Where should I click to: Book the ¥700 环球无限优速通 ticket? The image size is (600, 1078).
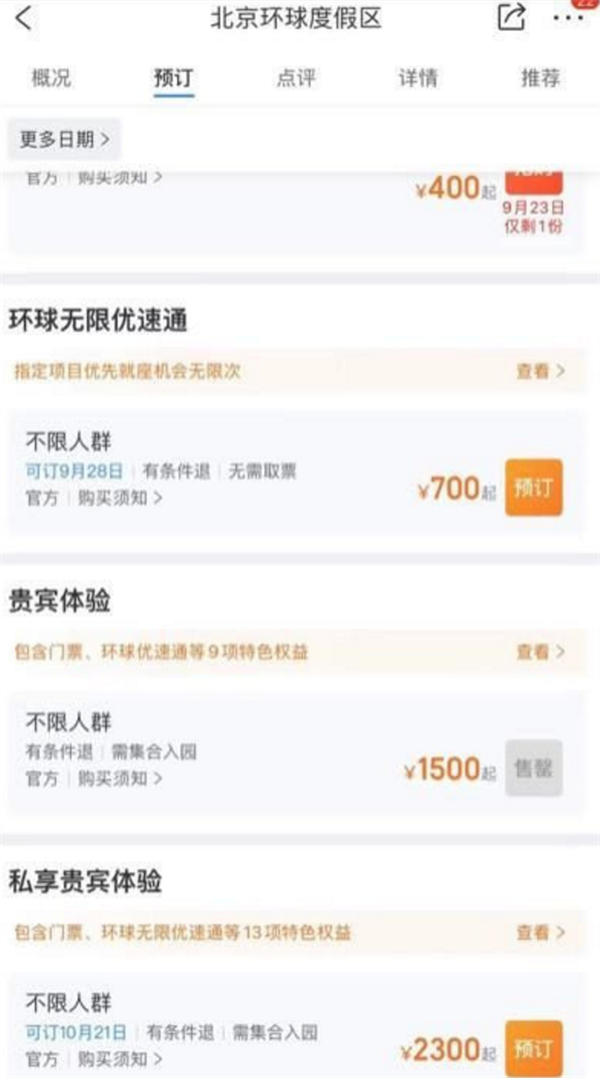pos(533,488)
